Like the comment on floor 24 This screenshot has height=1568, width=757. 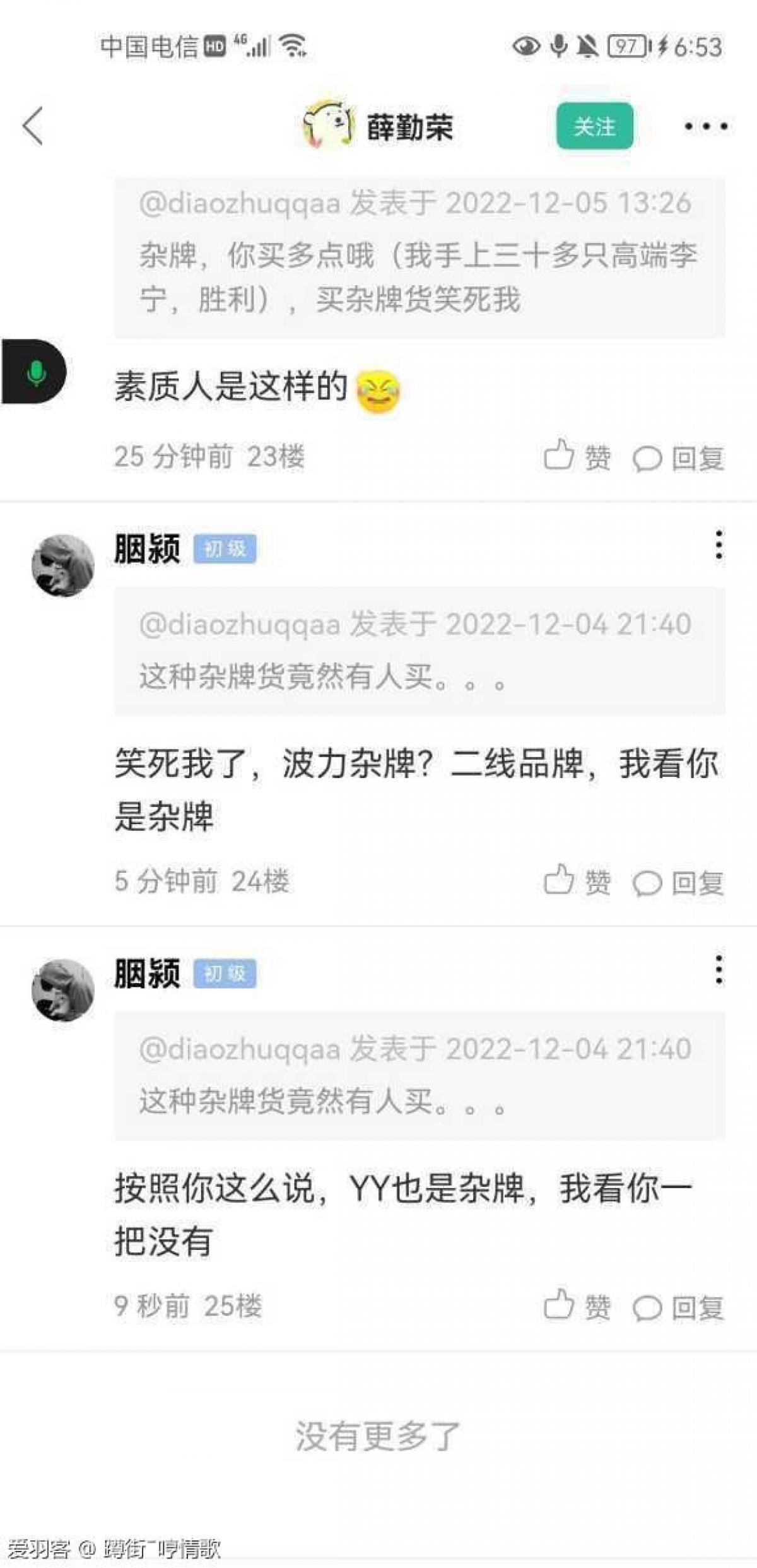point(577,881)
